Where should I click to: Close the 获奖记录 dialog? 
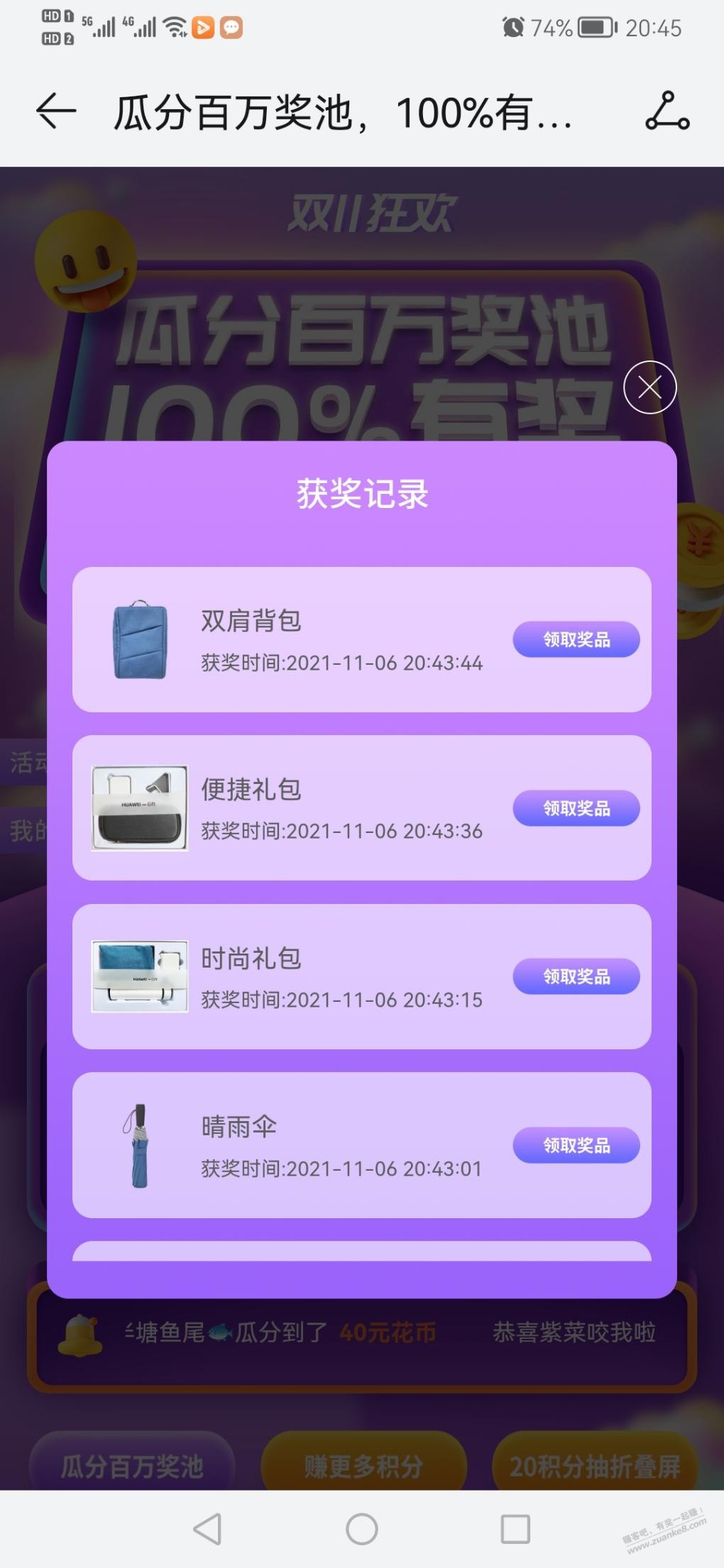pyautogui.click(x=649, y=387)
